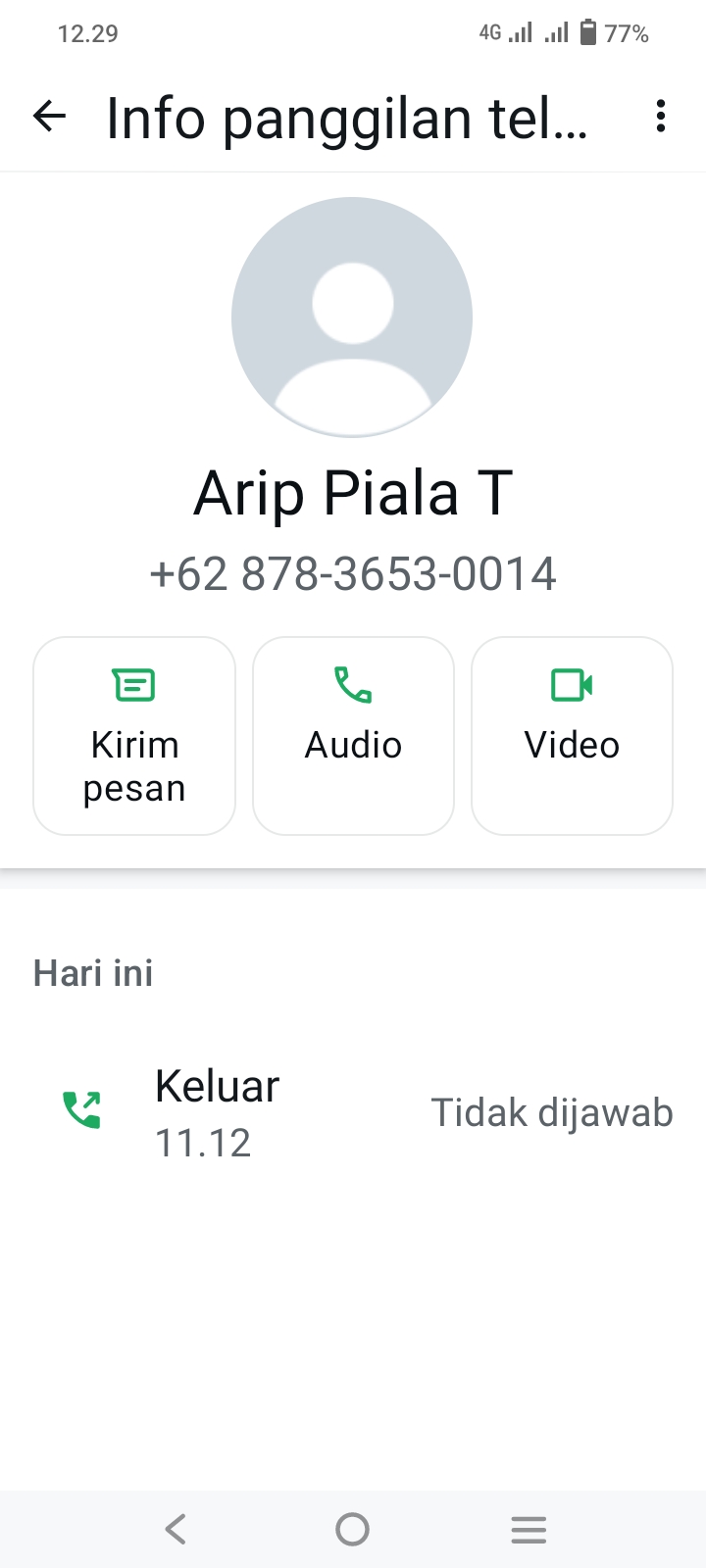Tap the Audio button
706x1568 pixels.
pyautogui.click(x=353, y=735)
